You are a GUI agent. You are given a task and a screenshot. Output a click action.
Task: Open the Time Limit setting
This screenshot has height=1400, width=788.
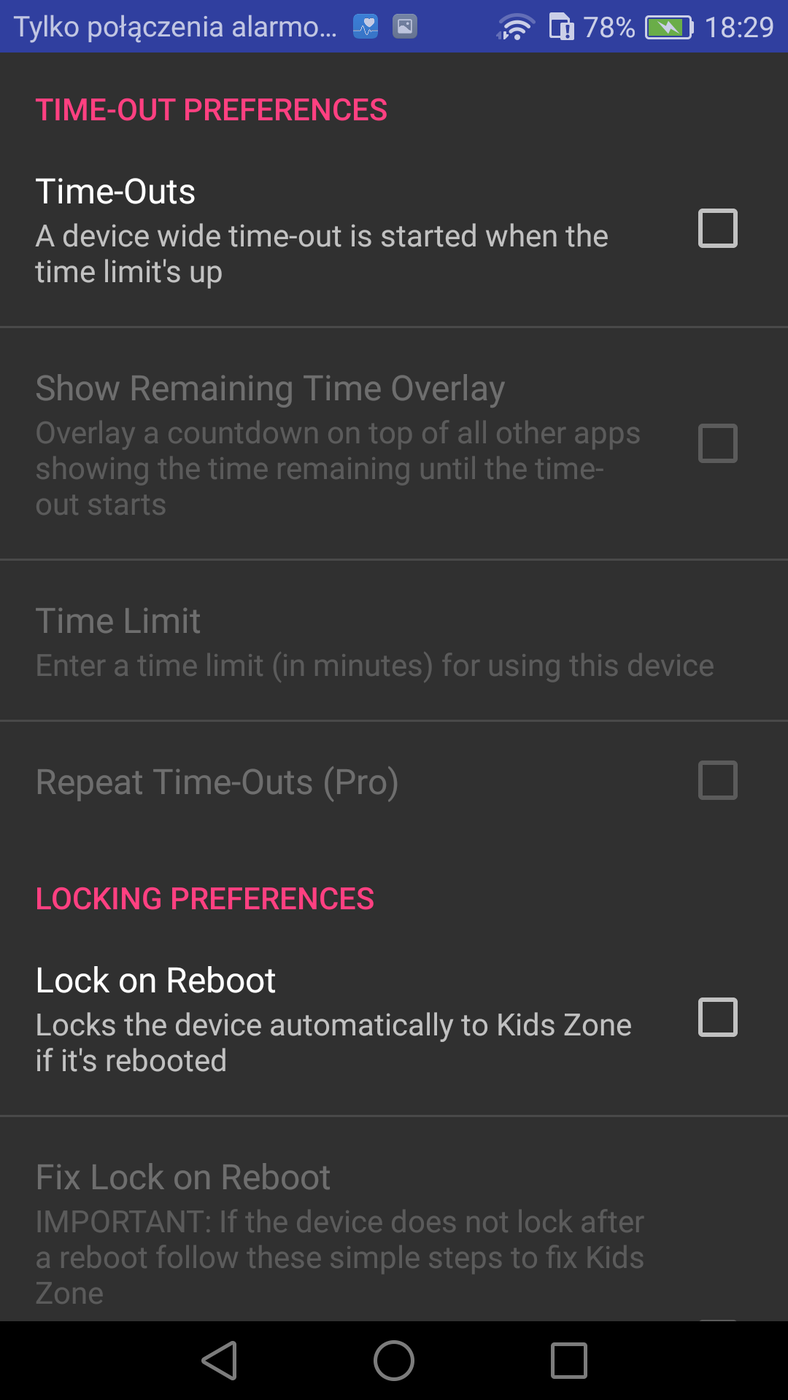pos(375,642)
